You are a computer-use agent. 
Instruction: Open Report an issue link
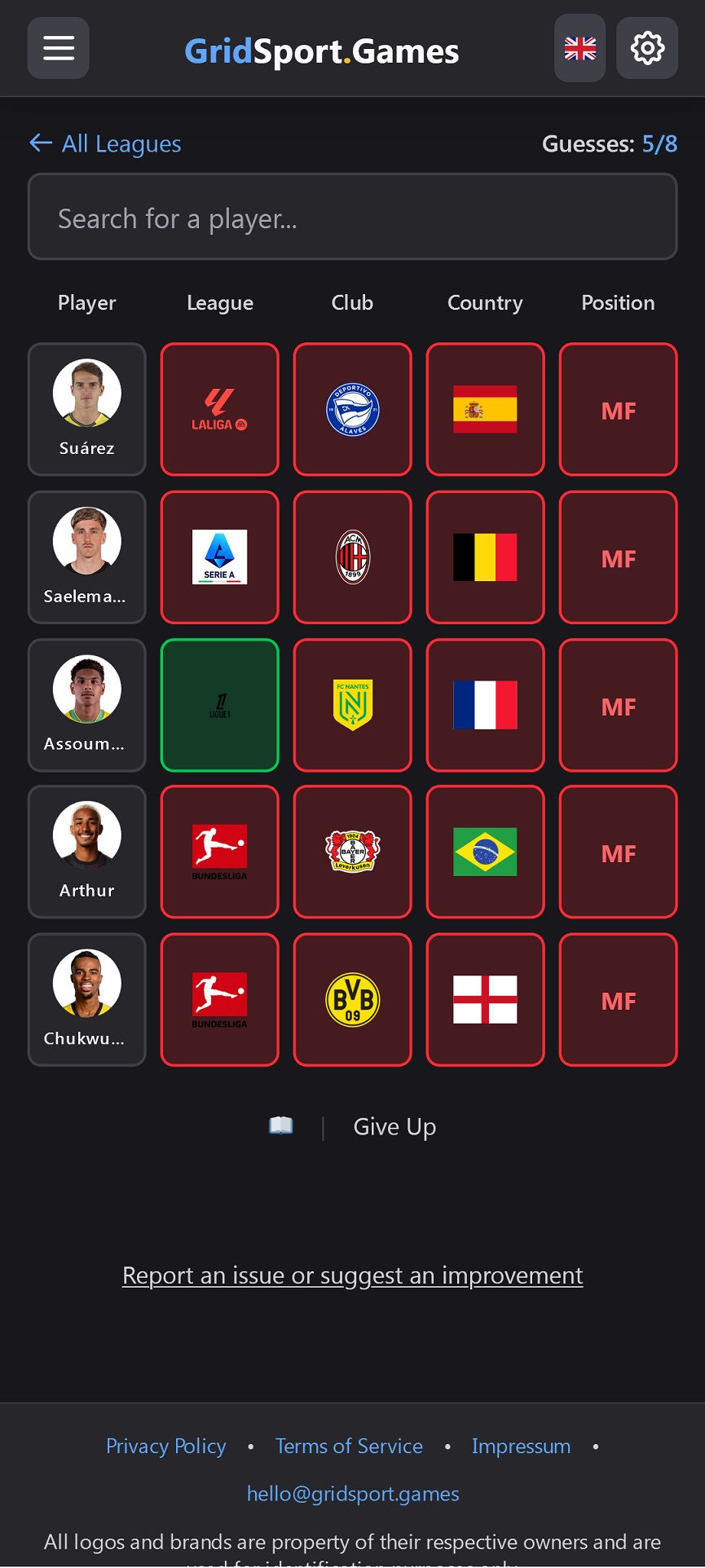353,1275
